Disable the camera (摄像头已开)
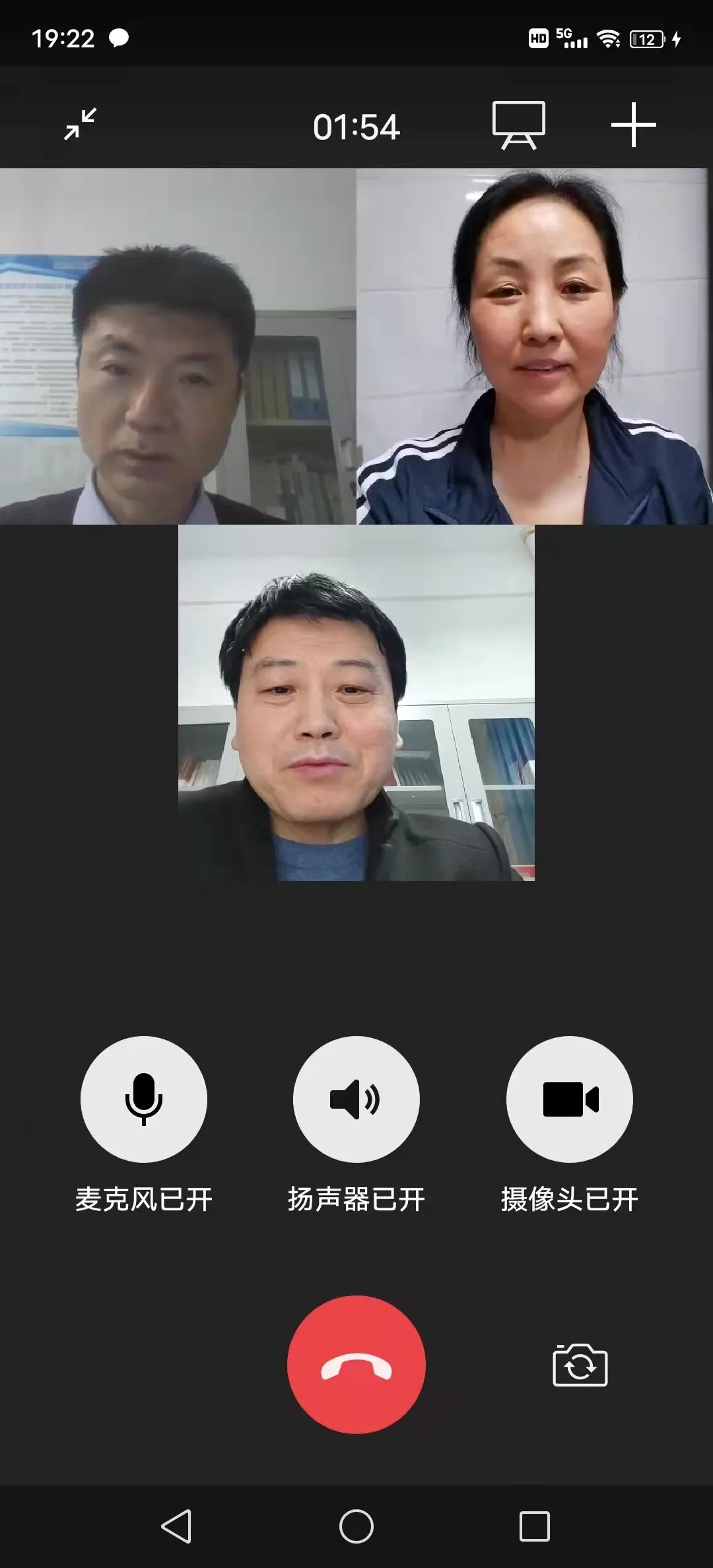Screen dimensions: 713x1568 pyautogui.click(x=569, y=1099)
